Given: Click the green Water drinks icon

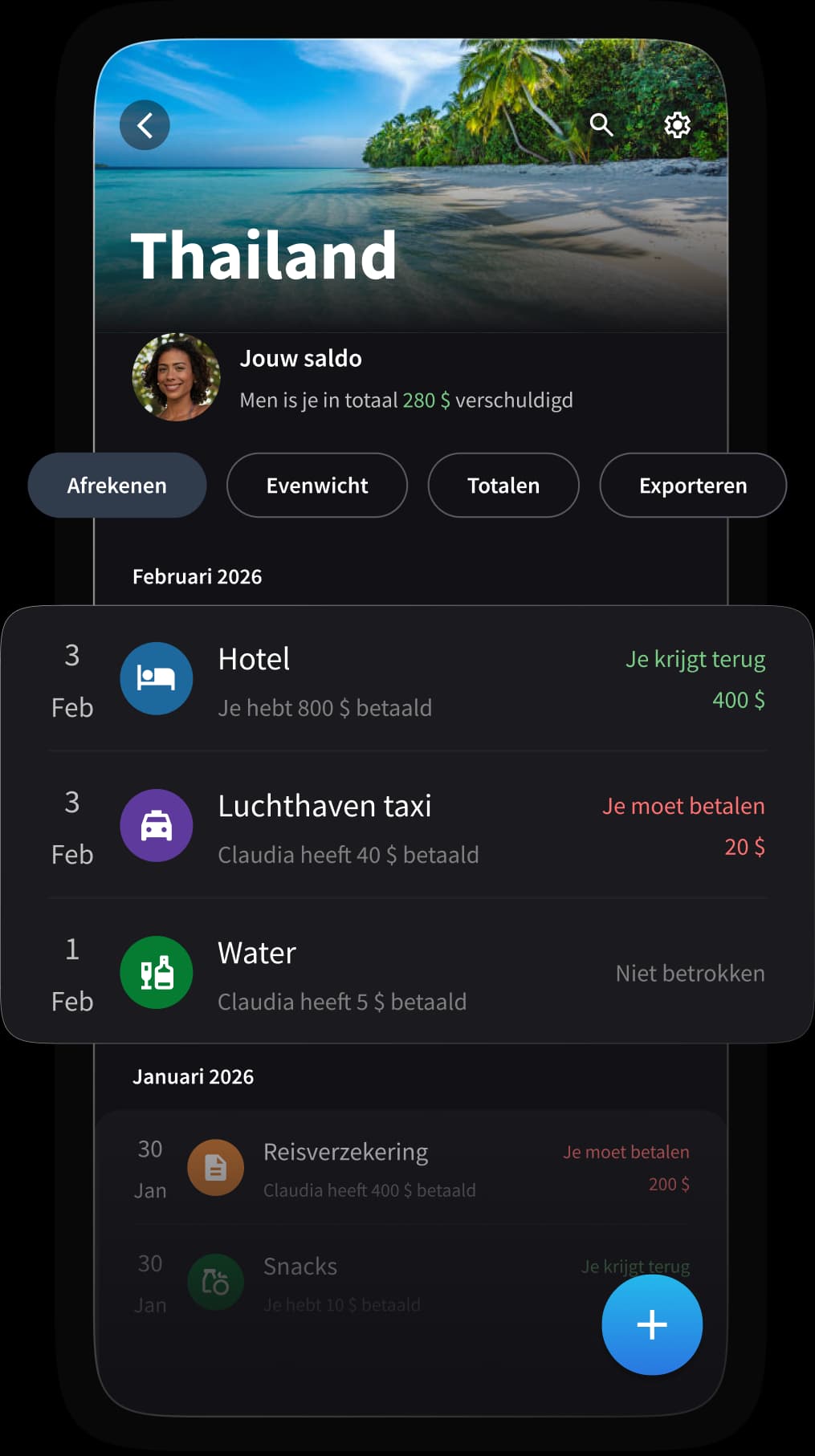Looking at the screenshot, I should coord(156,972).
